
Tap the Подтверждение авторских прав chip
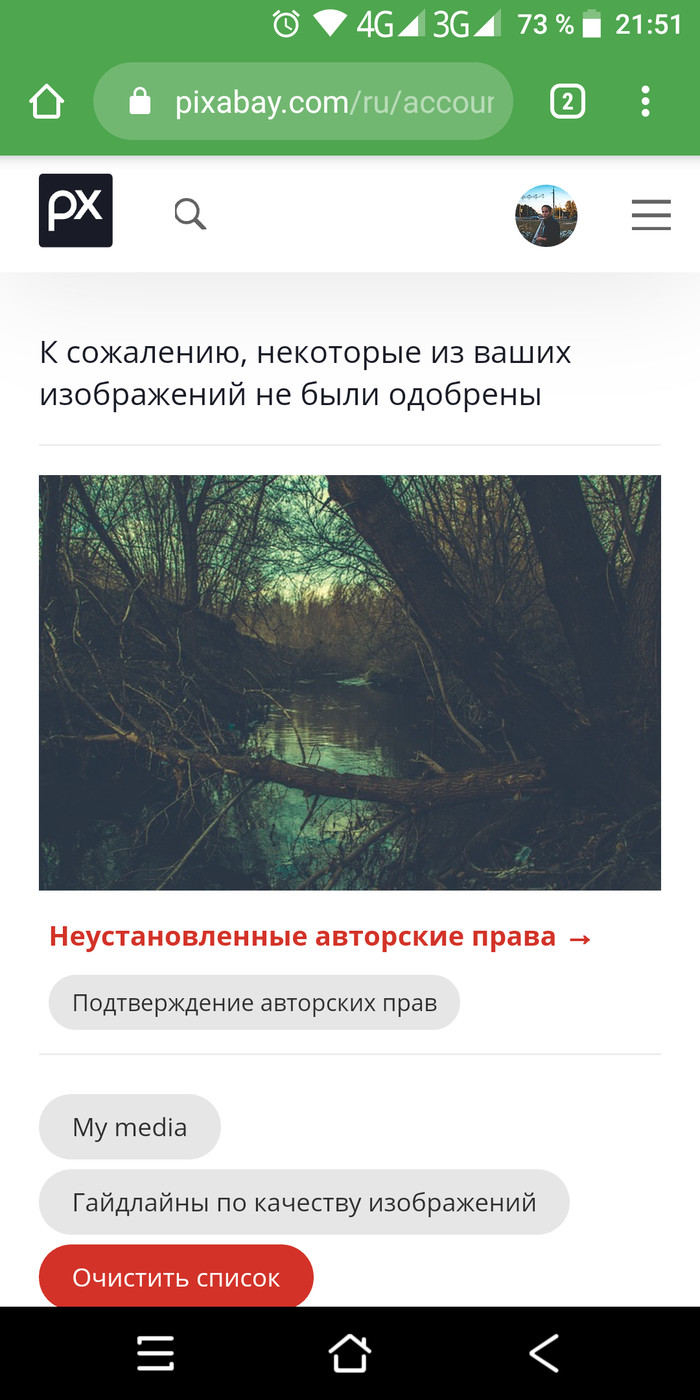point(254,1003)
